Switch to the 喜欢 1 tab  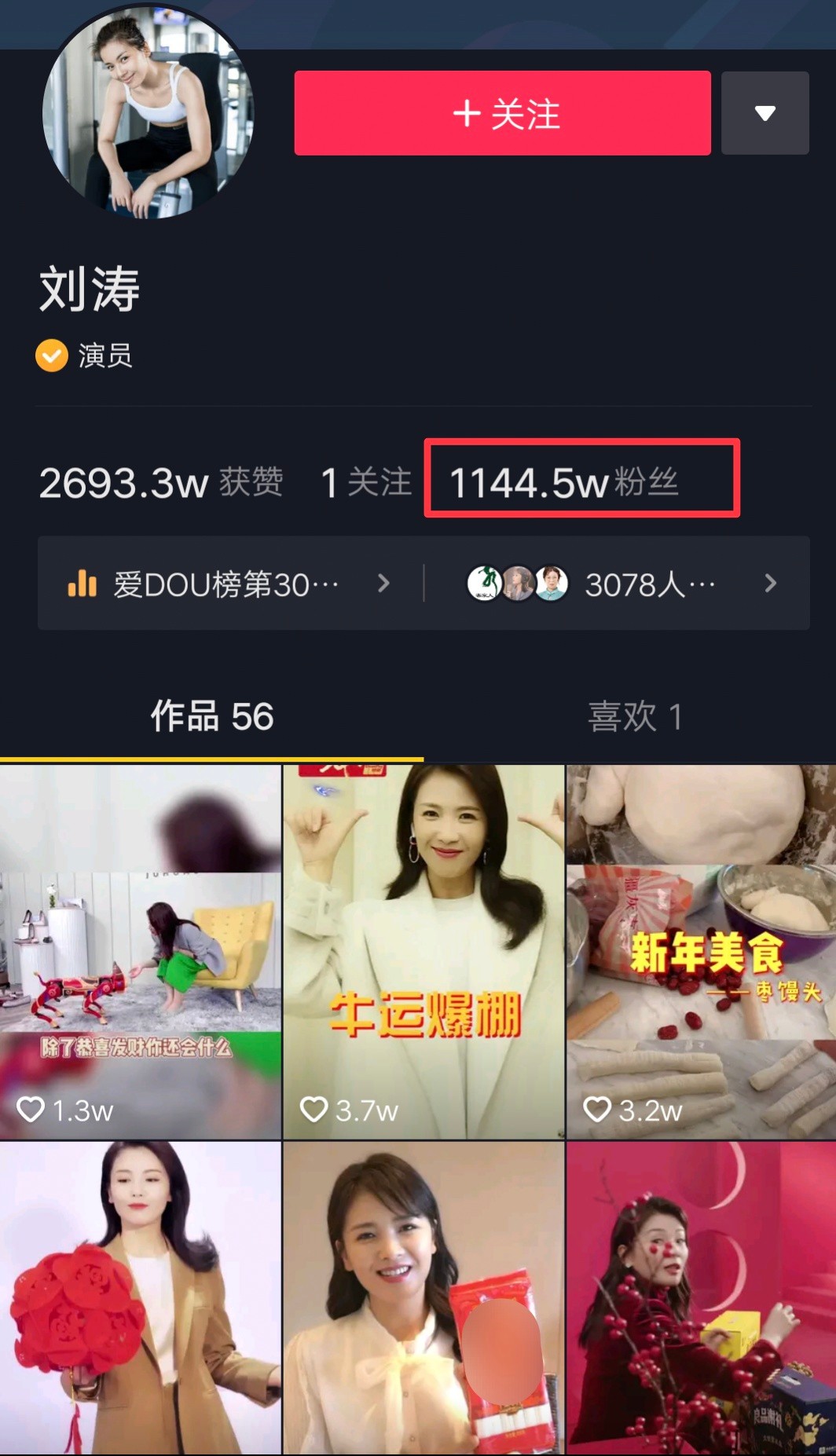coord(636,716)
